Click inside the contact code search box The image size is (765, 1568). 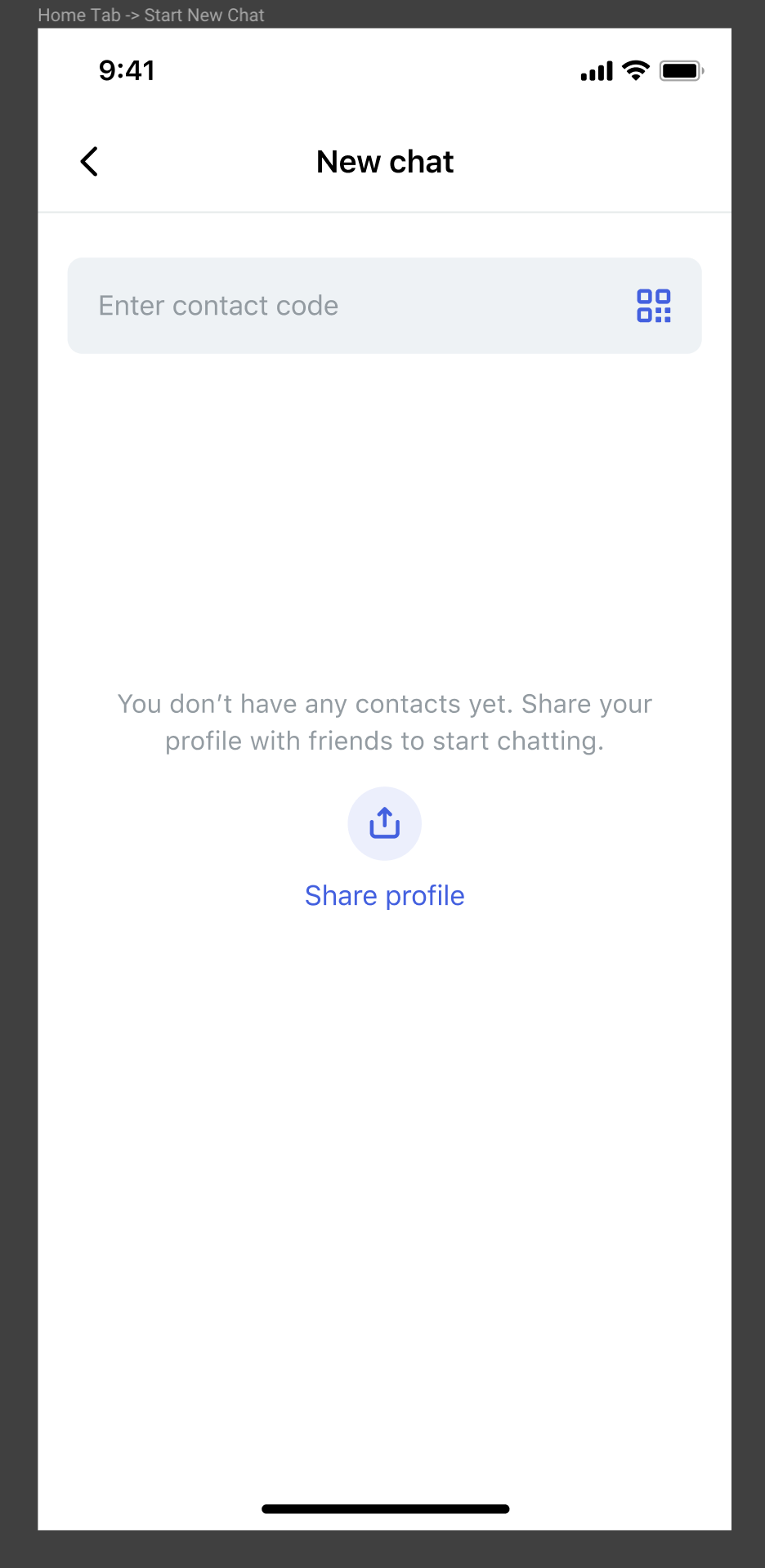[x=286, y=305]
